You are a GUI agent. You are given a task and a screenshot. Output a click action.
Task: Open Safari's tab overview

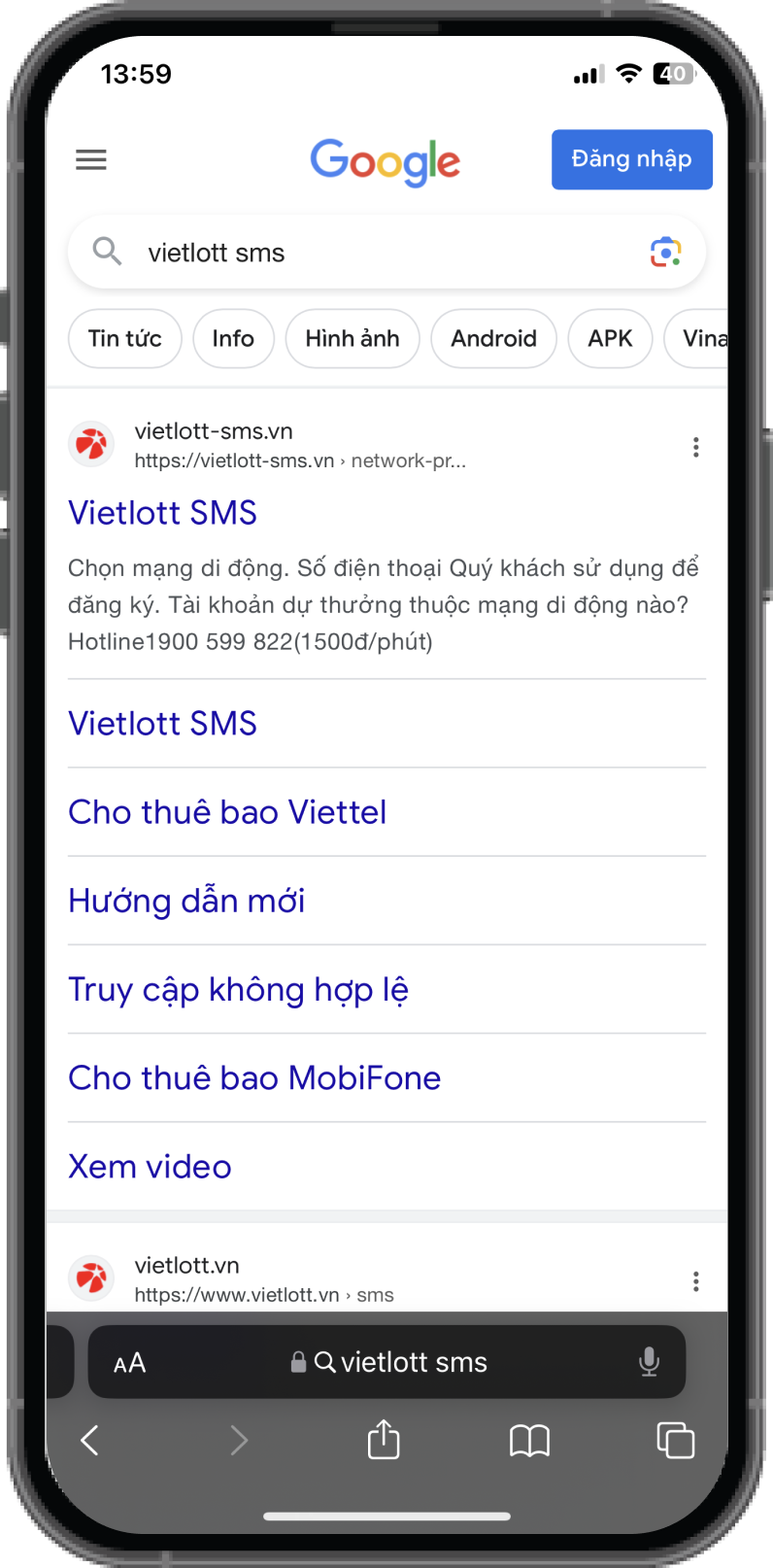pos(675,1440)
